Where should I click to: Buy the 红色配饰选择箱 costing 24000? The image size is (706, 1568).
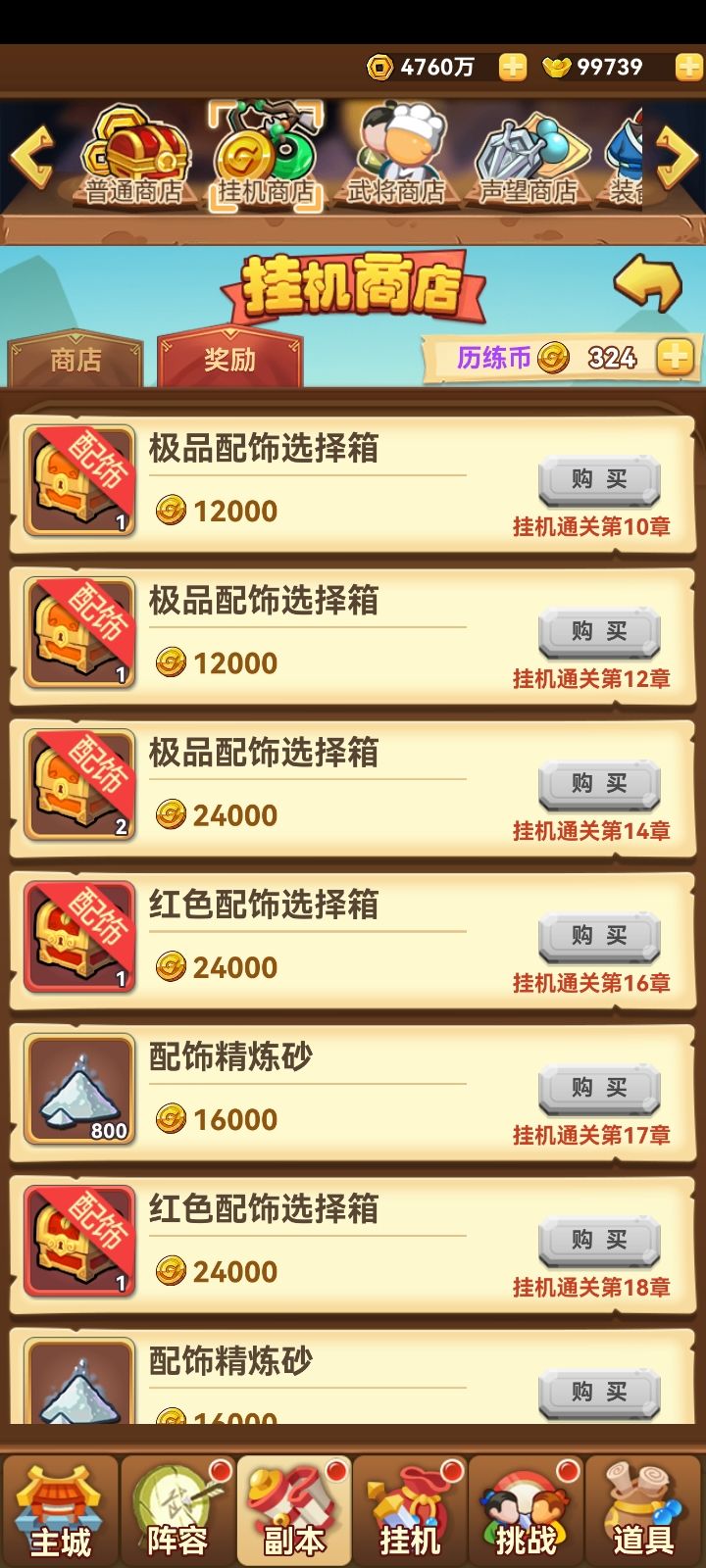pos(598,936)
